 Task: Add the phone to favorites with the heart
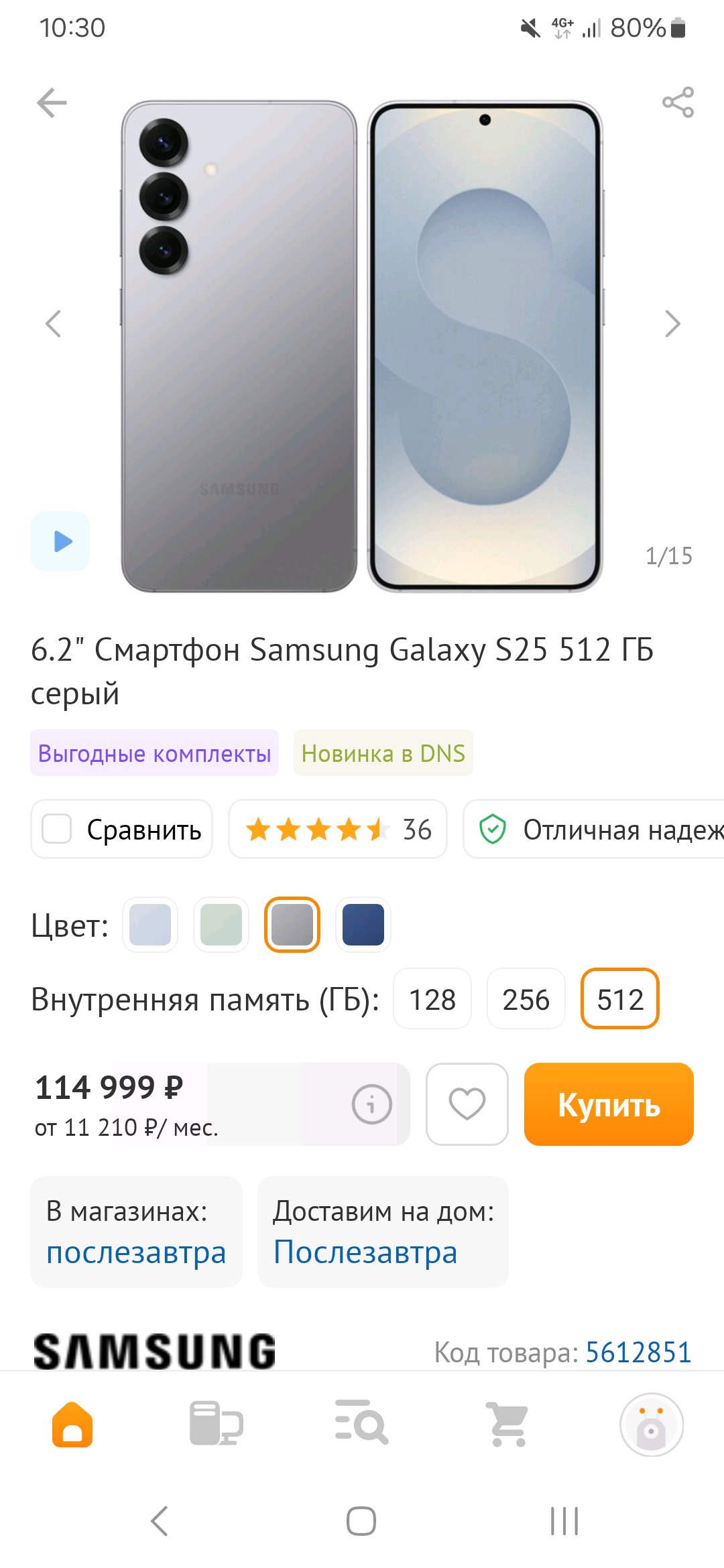pyautogui.click(x=467, y=1104)
